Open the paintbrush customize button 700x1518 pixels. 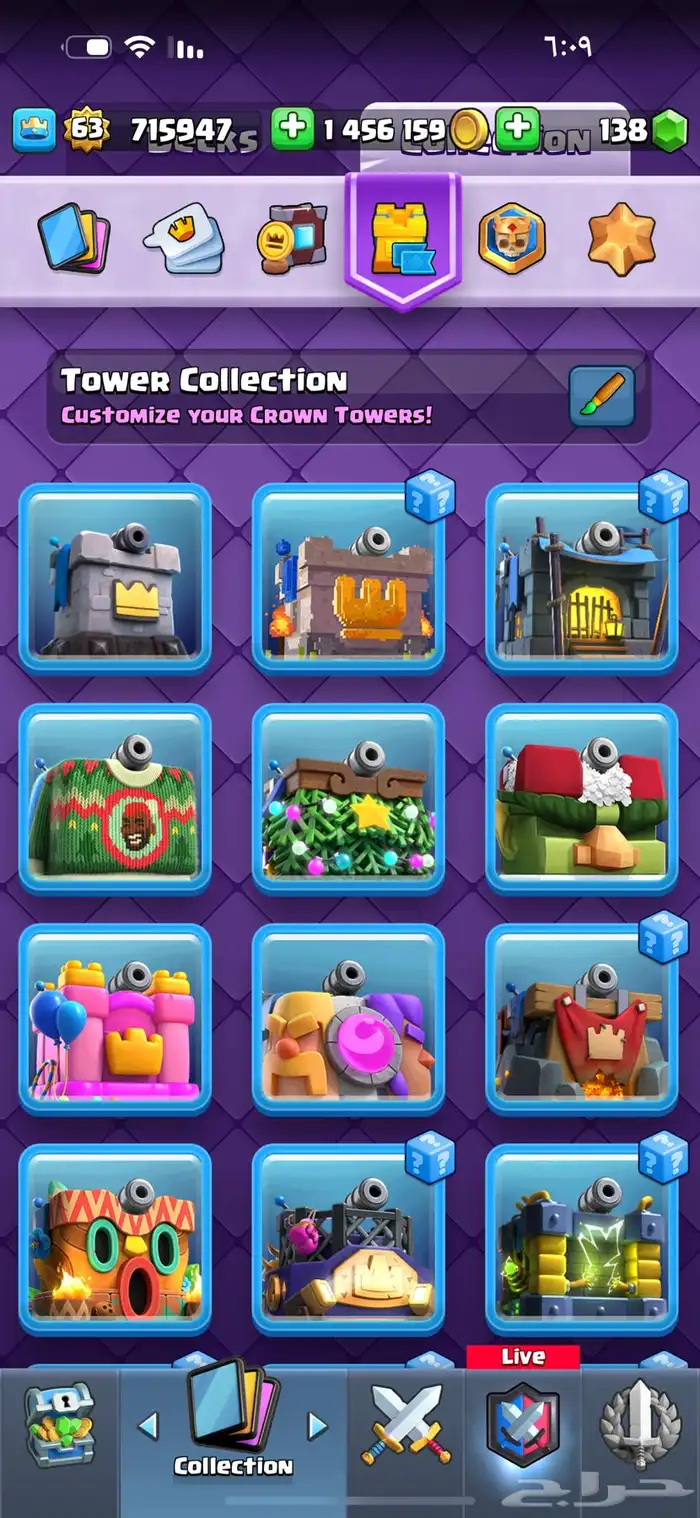pyautogui.click(x=602, y=396)
